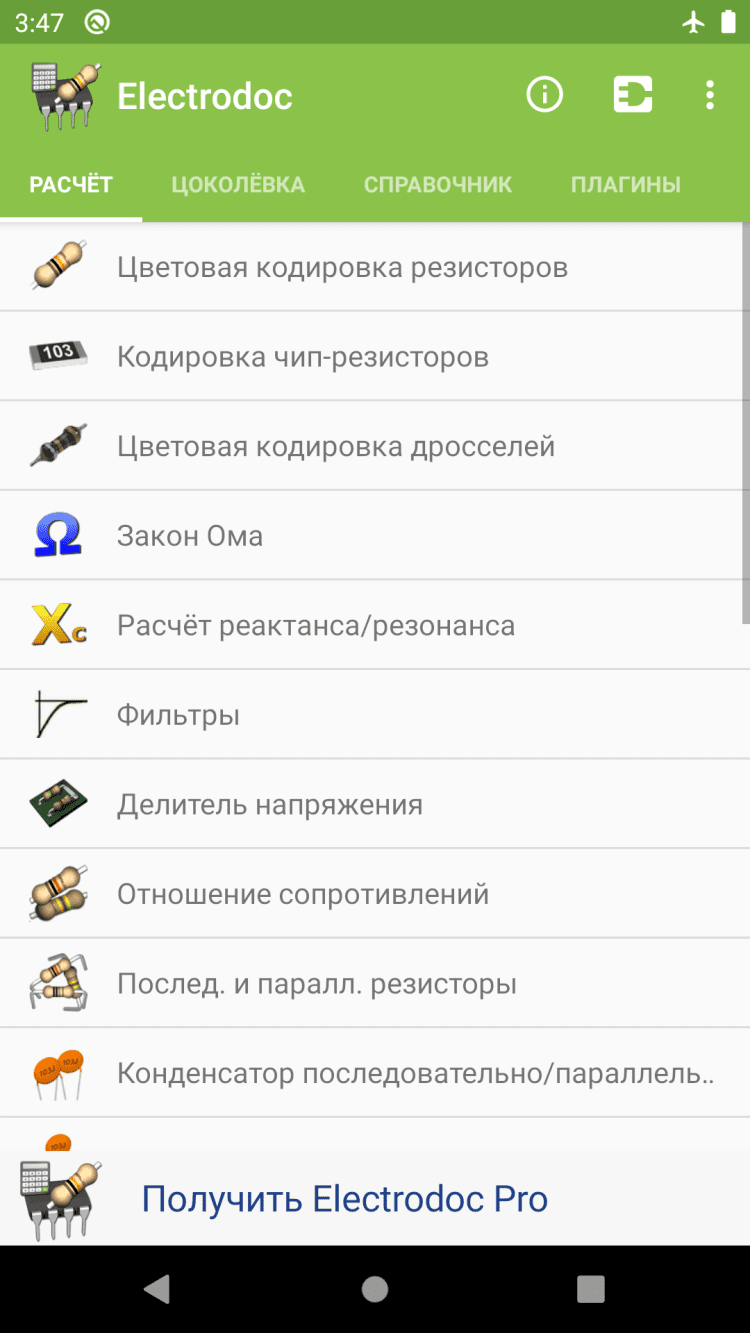Viewport: 750px width, 1333px height.
Task: Open the Закон Ома calculator
Action: point(190,536)
